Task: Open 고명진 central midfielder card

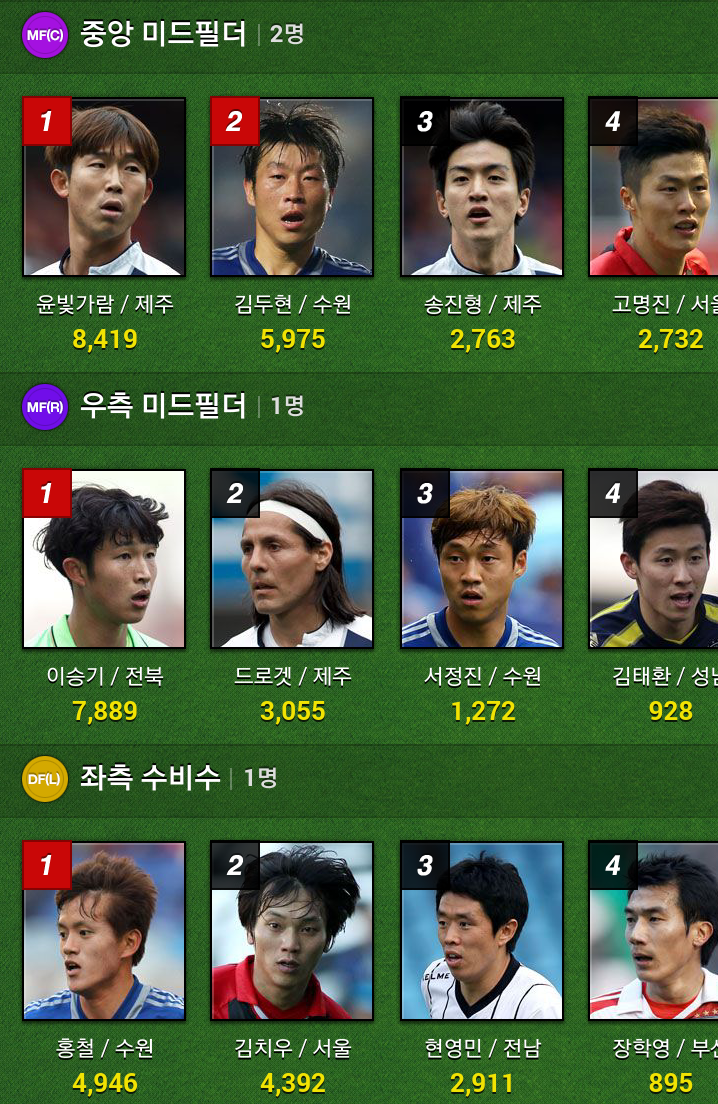Action: point(654,187)
